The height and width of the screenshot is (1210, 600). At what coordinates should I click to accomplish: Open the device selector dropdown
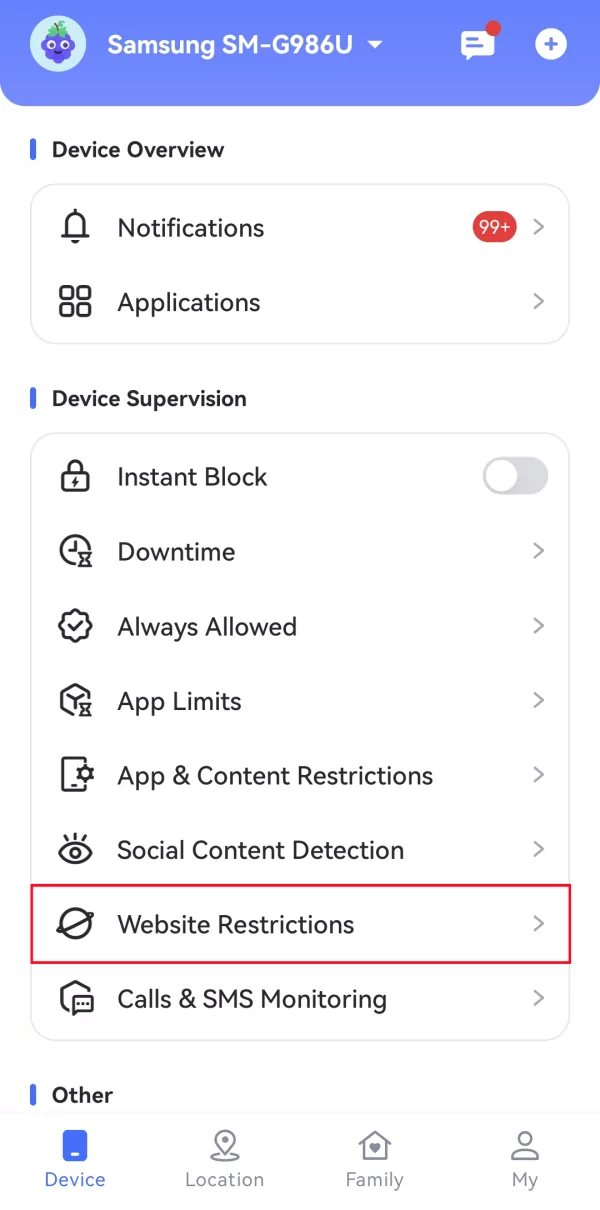(x=375, y=45)
